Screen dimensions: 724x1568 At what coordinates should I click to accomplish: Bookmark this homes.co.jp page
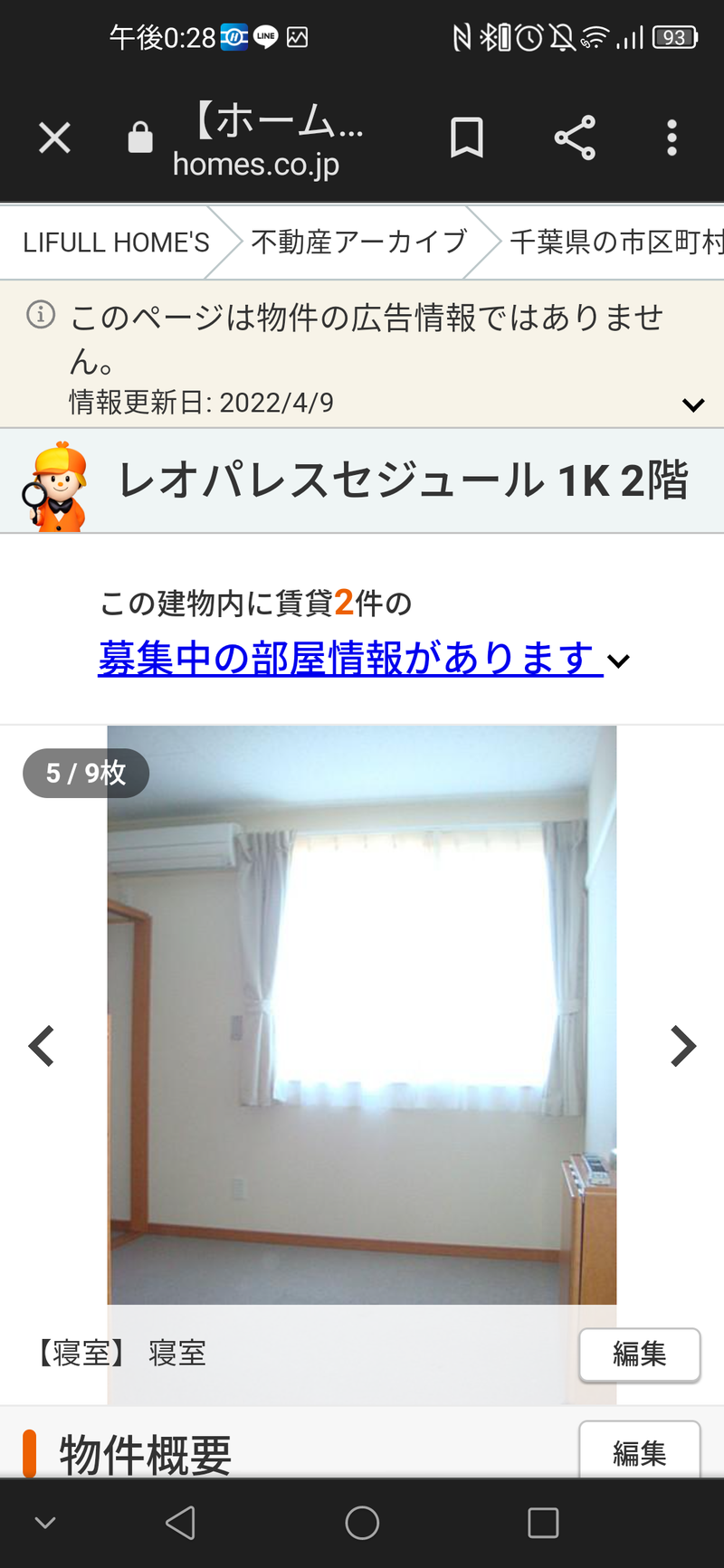(467, 138)
